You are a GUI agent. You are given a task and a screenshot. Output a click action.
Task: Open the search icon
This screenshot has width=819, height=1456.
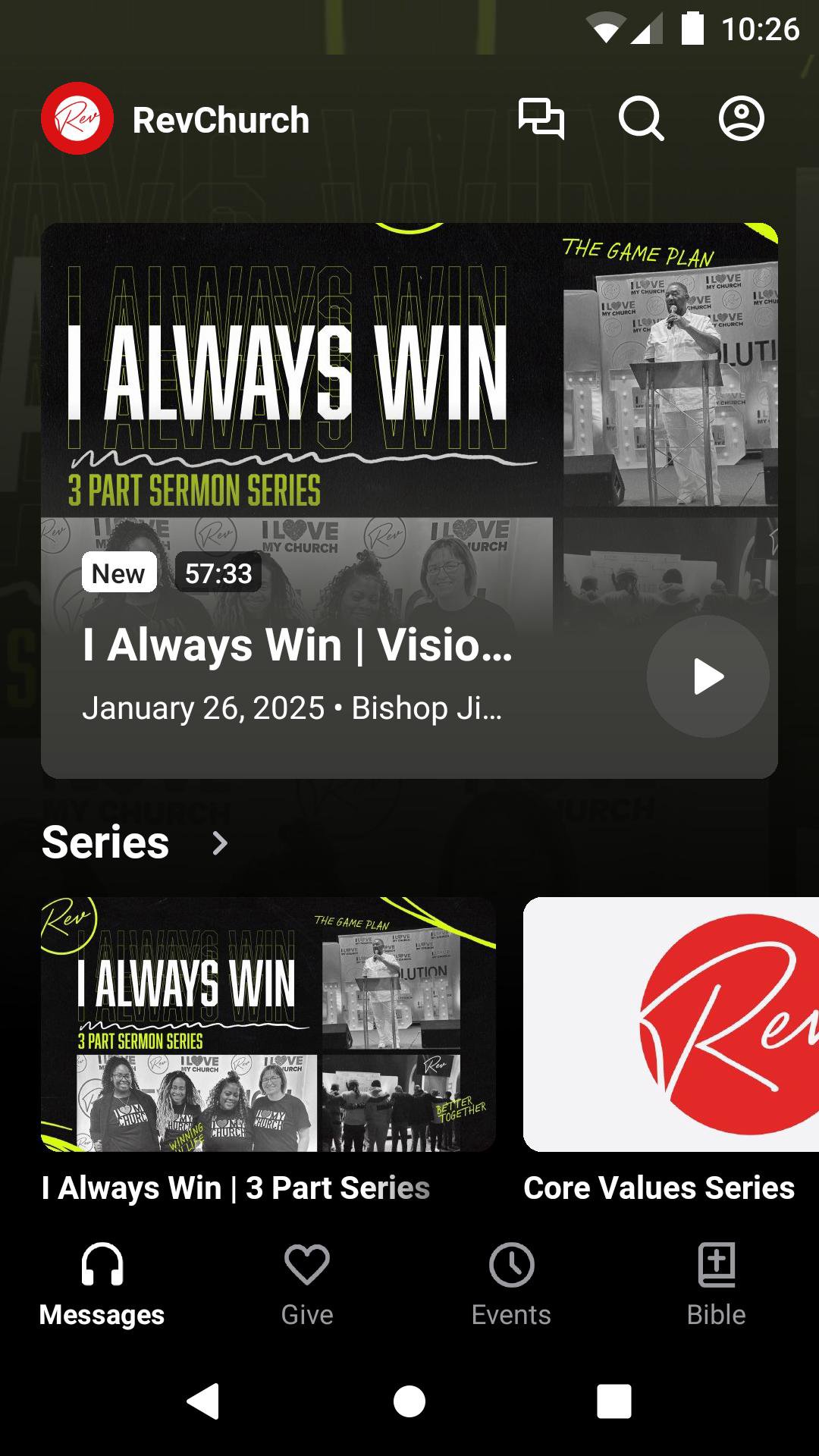pos(641,119)
